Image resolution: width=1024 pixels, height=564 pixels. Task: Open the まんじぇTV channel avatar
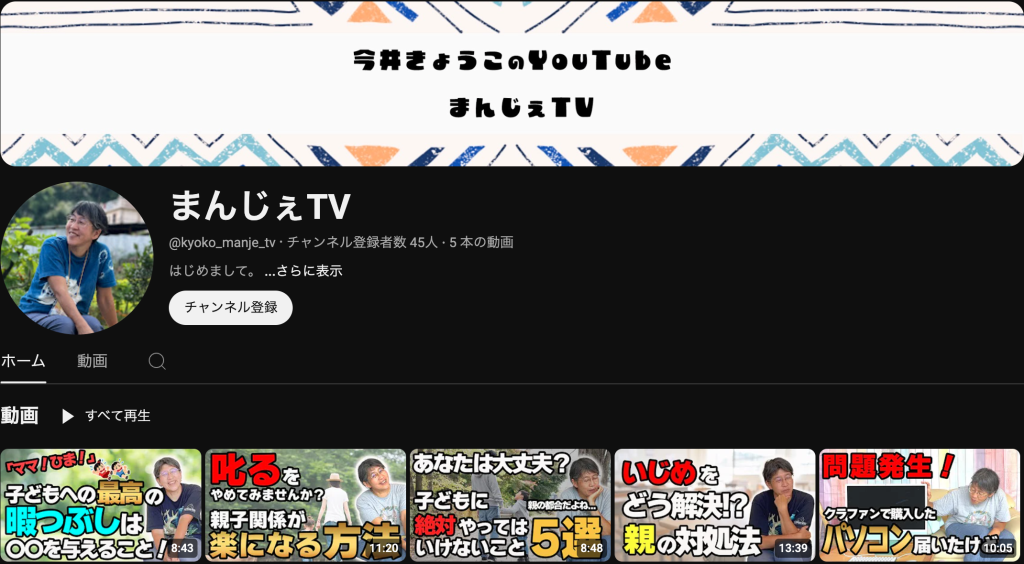(x=77, y=258)
